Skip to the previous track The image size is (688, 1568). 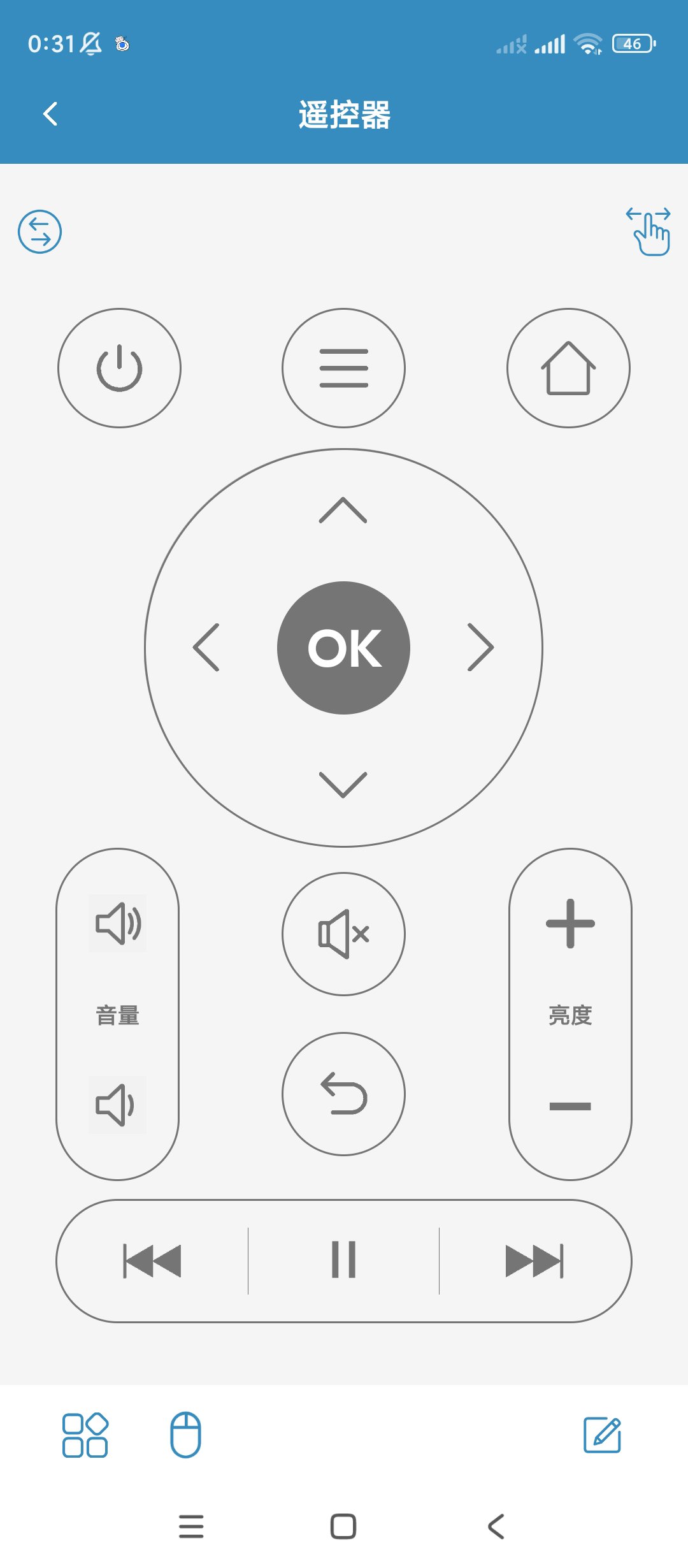(x=152, y=1261)
